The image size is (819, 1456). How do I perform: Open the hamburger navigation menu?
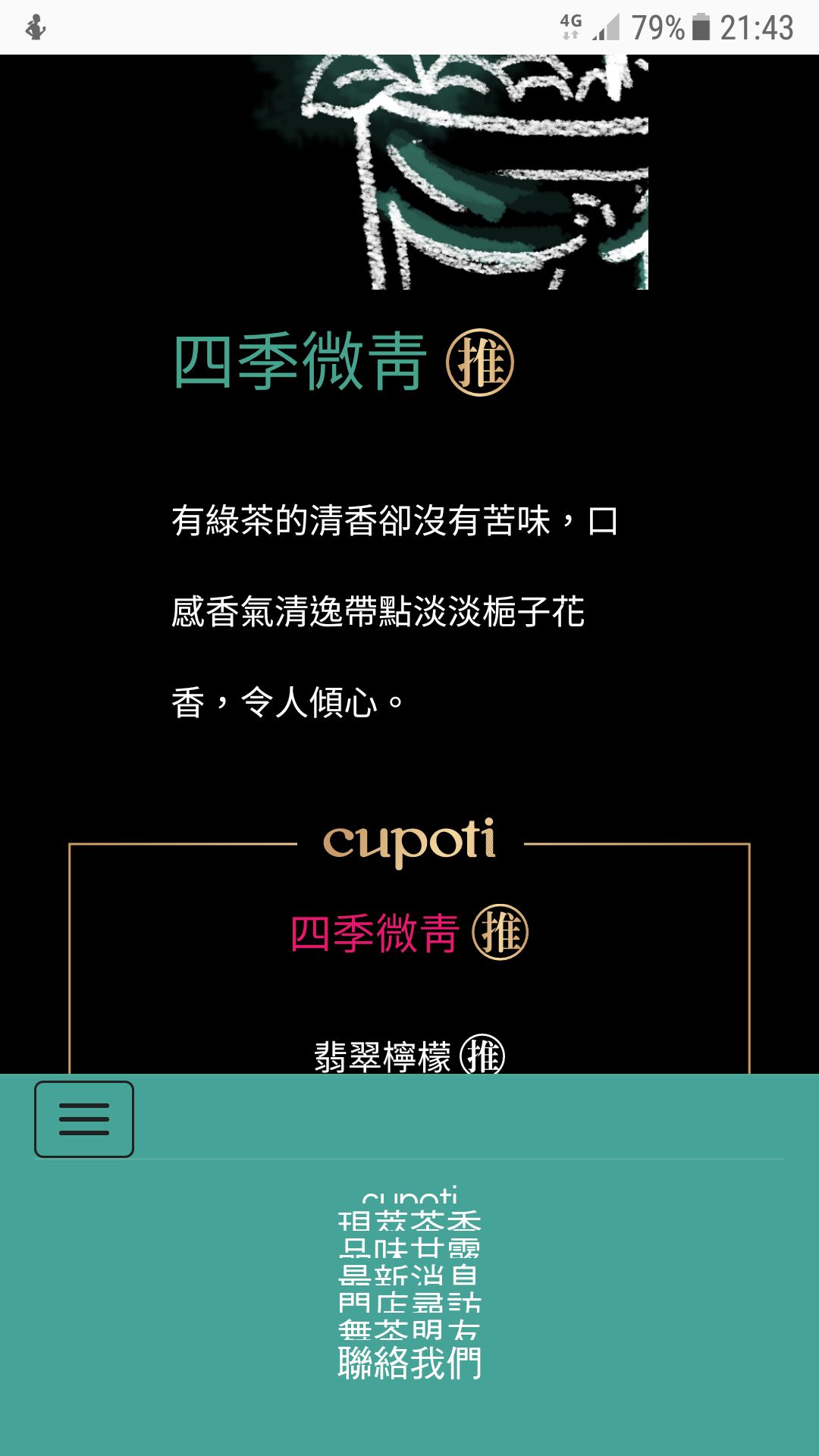click(x=84, y=1119)
